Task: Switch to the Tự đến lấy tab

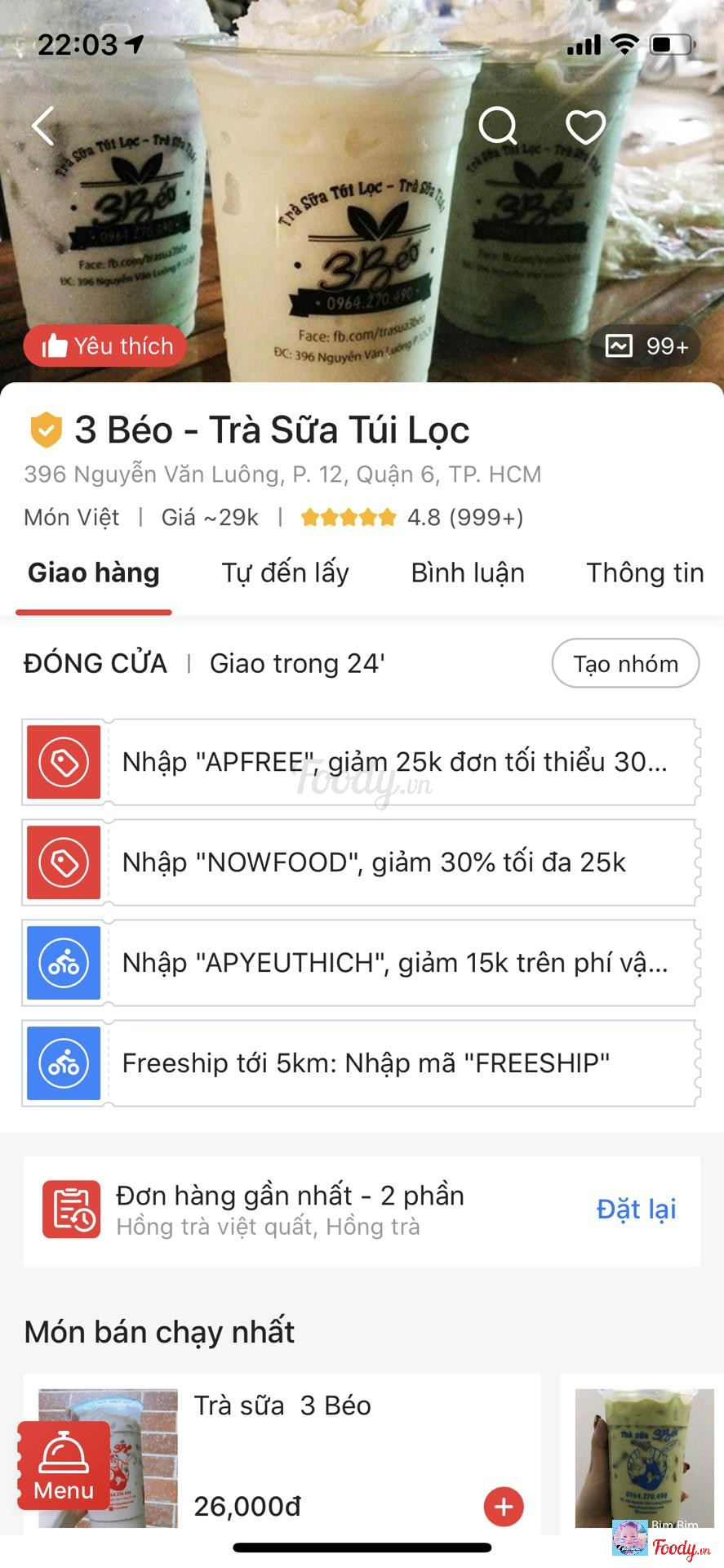Action: (x=285, y=573)
